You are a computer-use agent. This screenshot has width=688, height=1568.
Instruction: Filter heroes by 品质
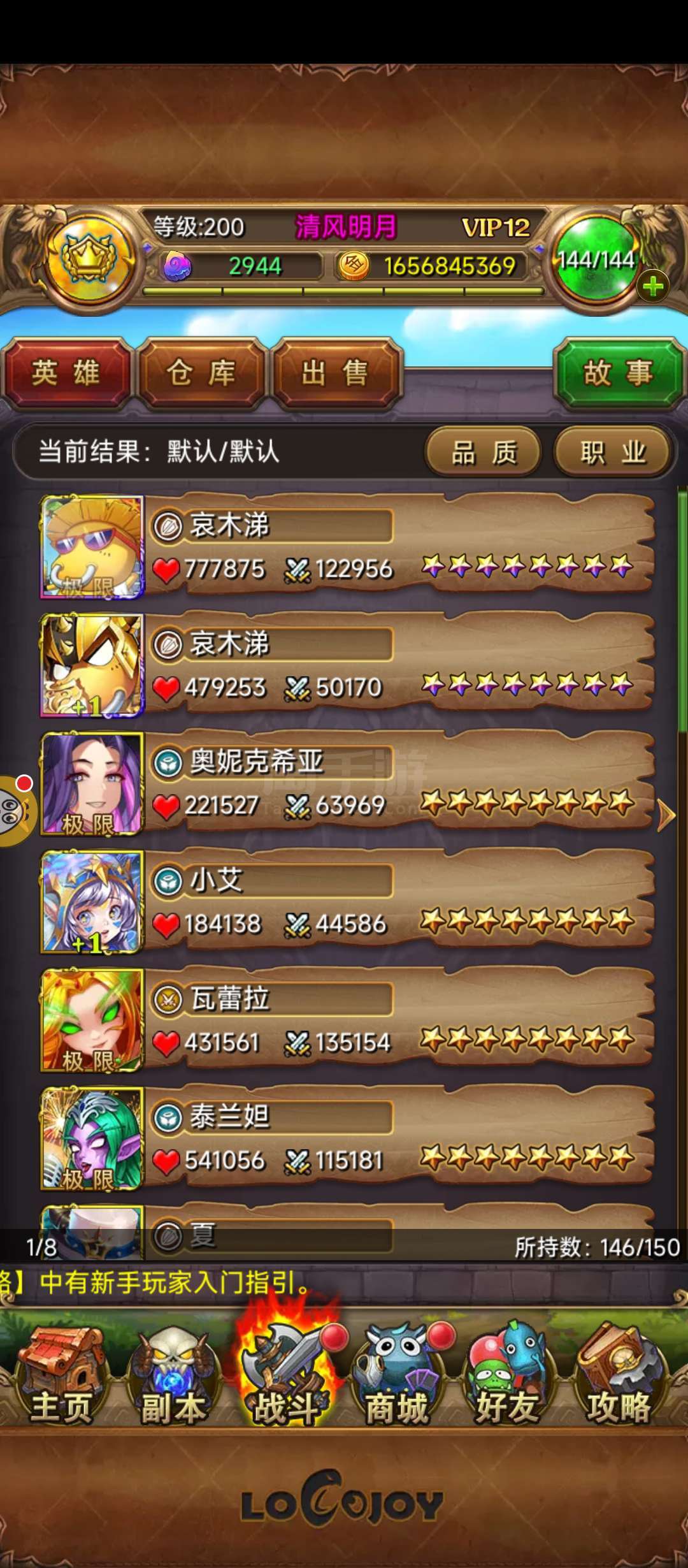pyautogui.click(x=484, y=453)
